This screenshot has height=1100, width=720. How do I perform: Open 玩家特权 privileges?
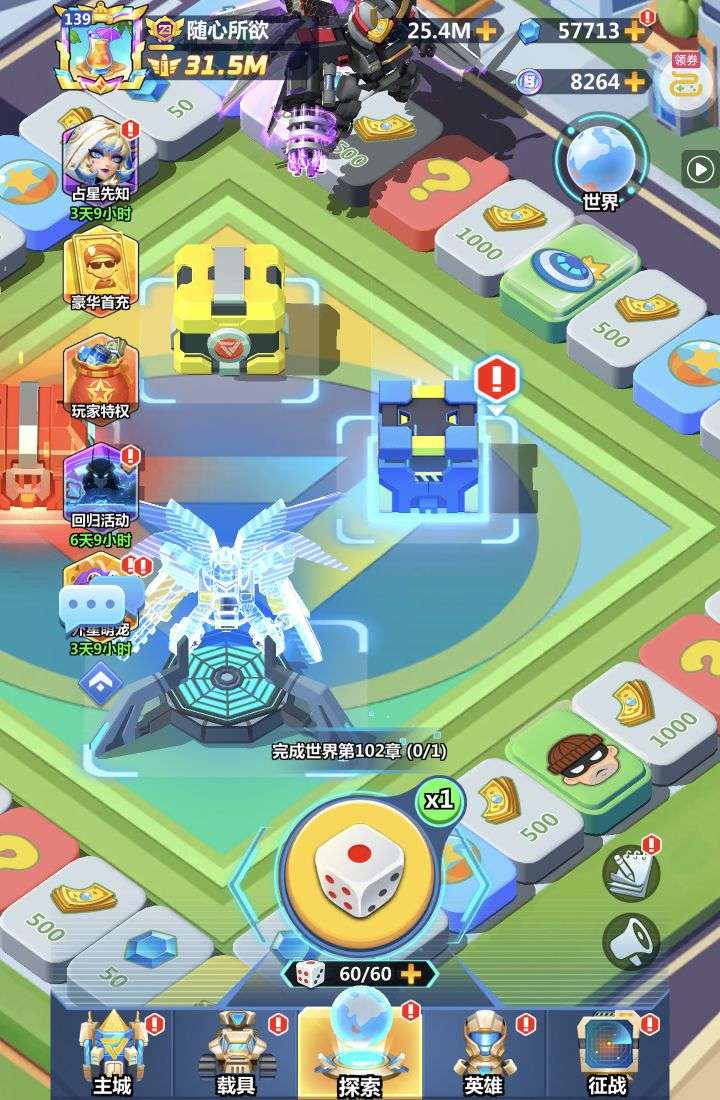(x=100, y=375)
